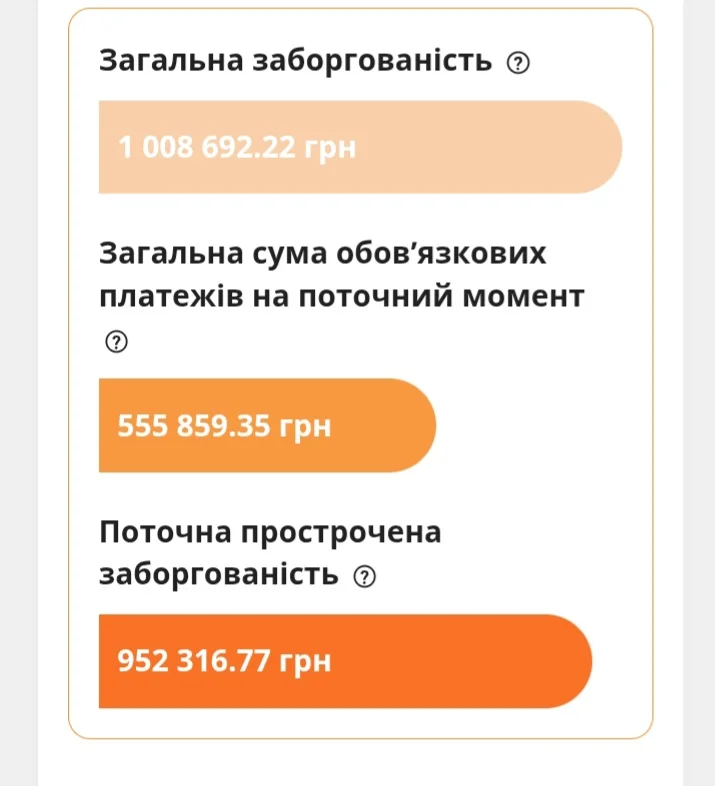Show info for Поточна прострочена заборгованість
Image resolution: width=715 pixels, height=786 pixels.
pos(365,577)
